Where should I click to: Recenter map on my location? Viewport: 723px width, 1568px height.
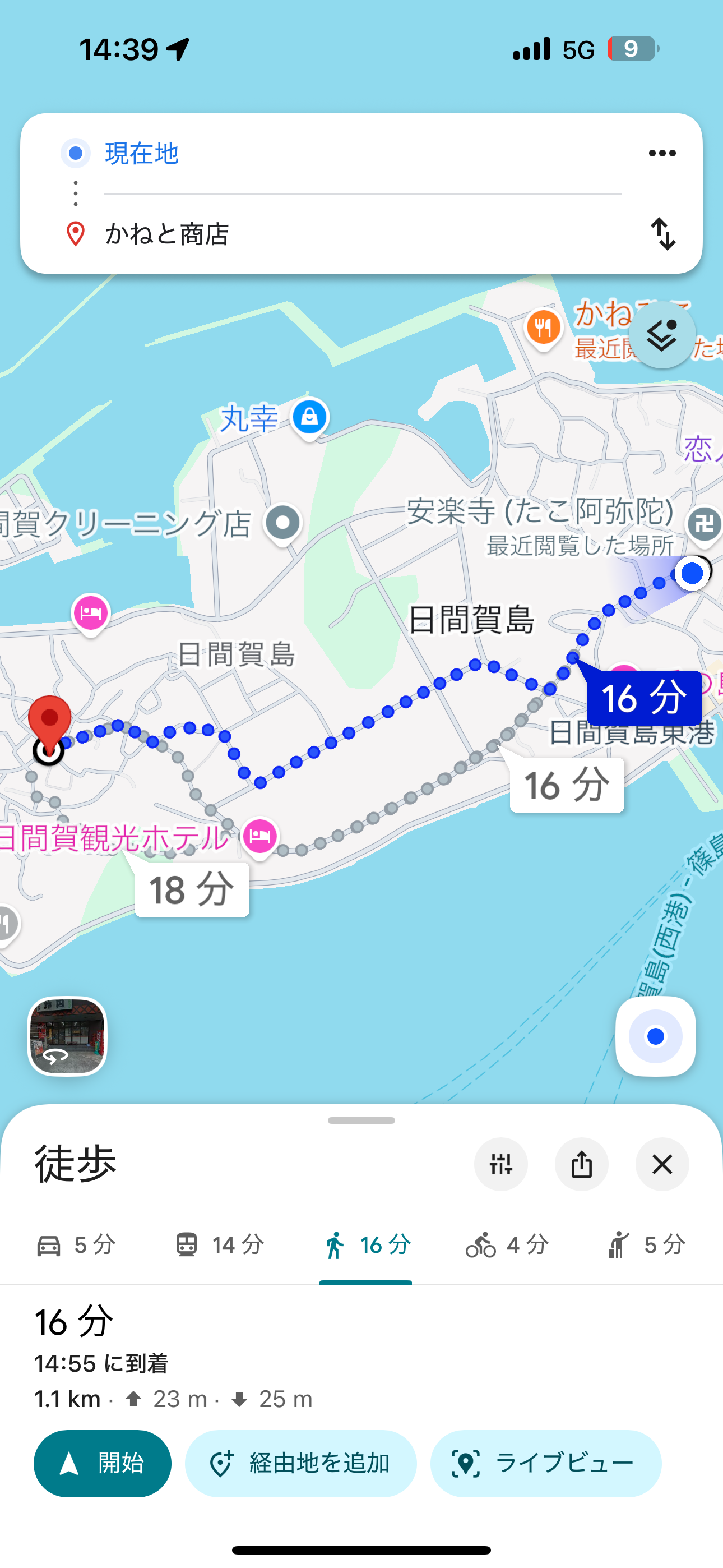point(655,1036)
